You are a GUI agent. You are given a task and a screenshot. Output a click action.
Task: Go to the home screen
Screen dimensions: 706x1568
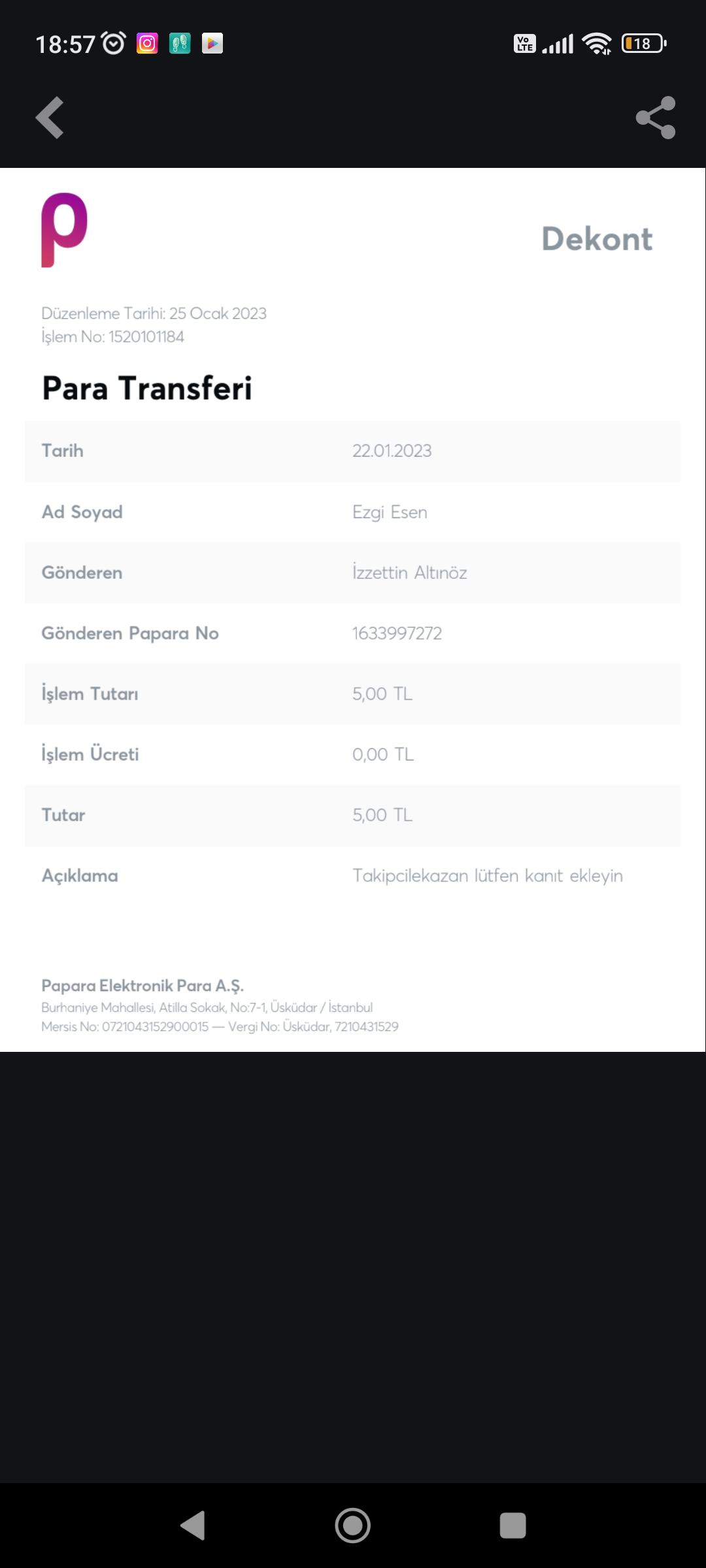353,1526
